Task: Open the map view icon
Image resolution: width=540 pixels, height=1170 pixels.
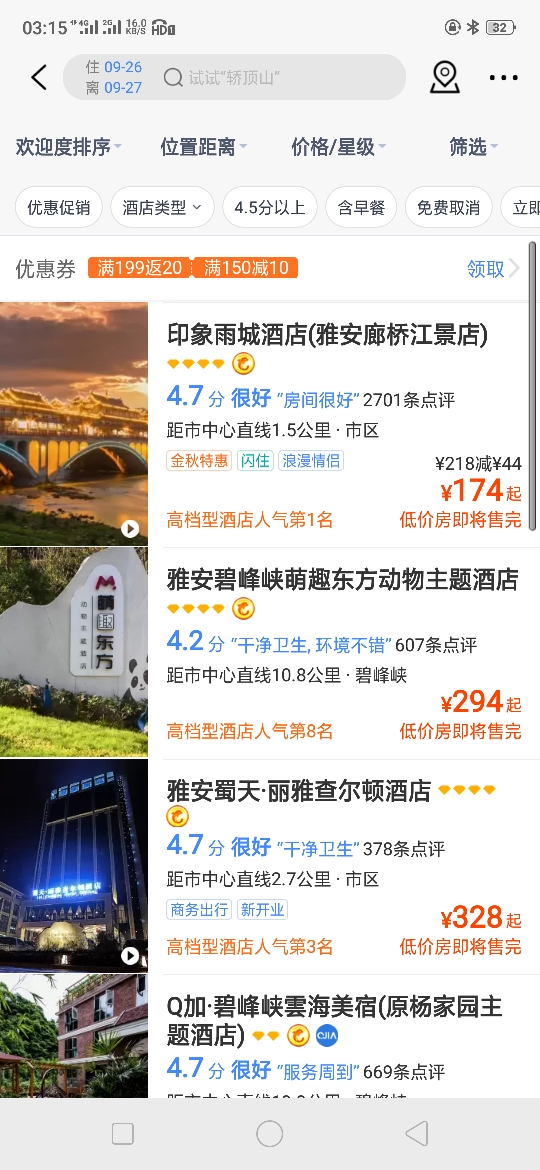Action: [x=445, y=77]
